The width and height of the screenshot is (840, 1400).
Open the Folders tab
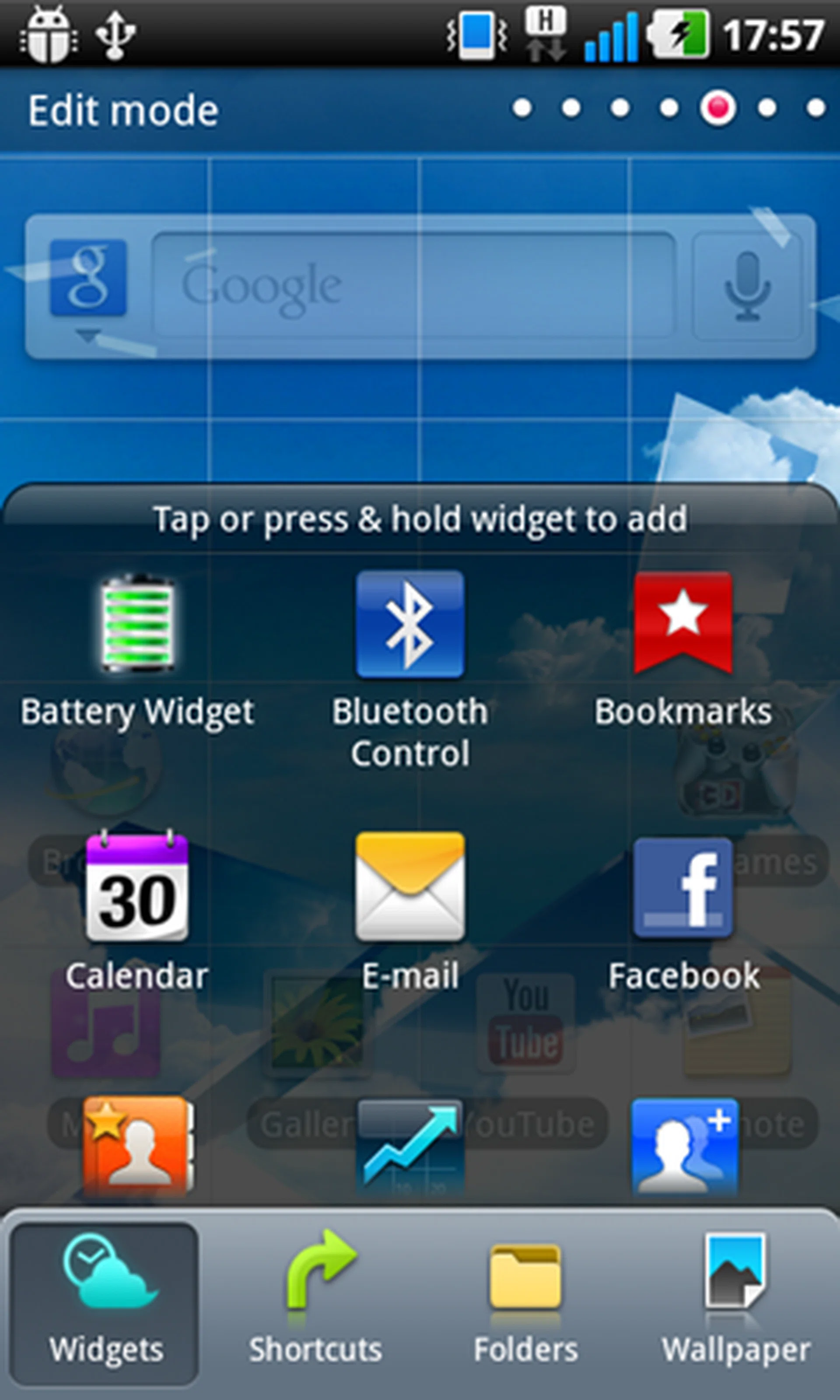coord(525,1302)
